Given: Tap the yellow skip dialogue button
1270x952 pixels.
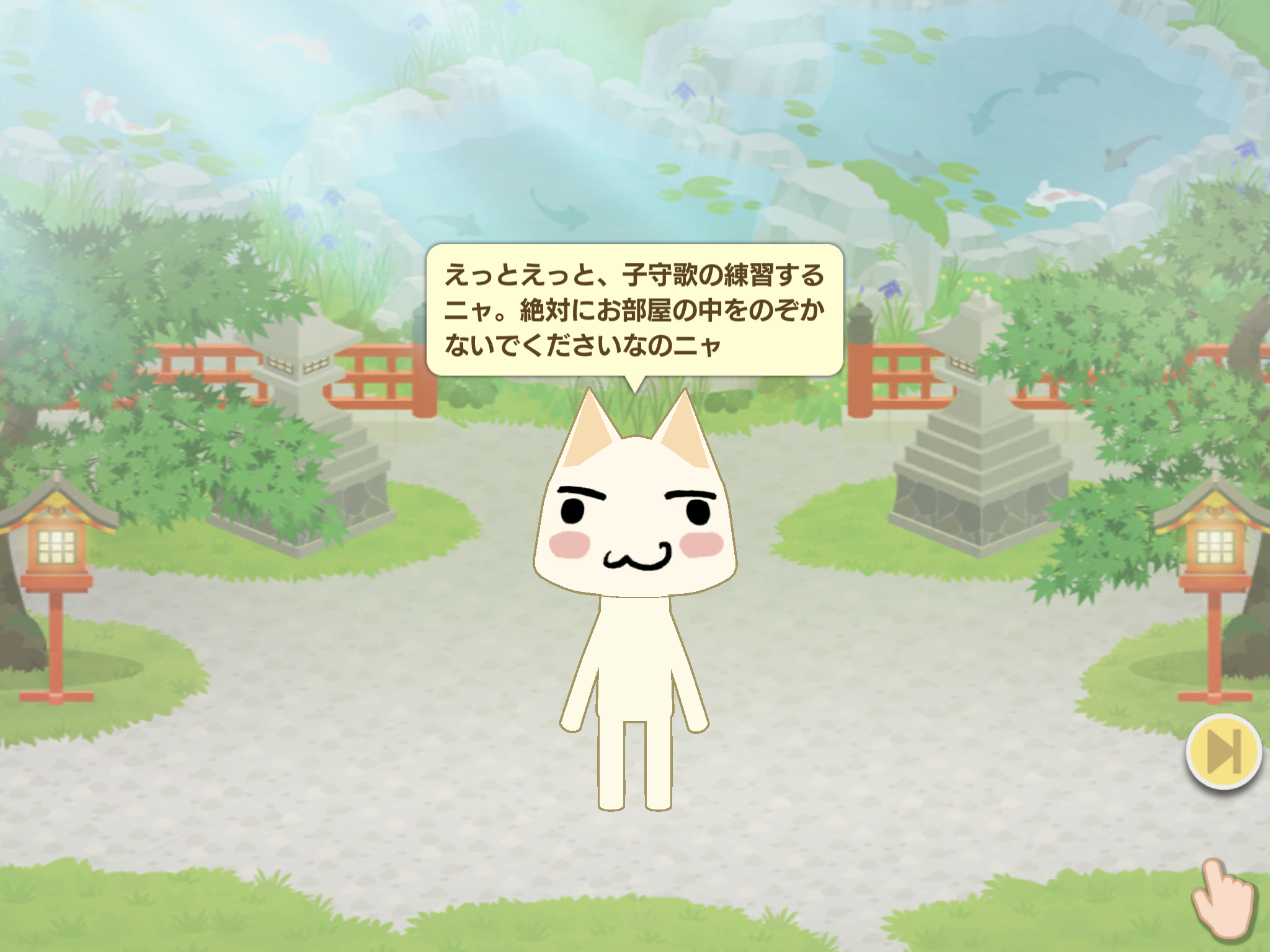Looking at the screenshot, I should [1223, 751].
